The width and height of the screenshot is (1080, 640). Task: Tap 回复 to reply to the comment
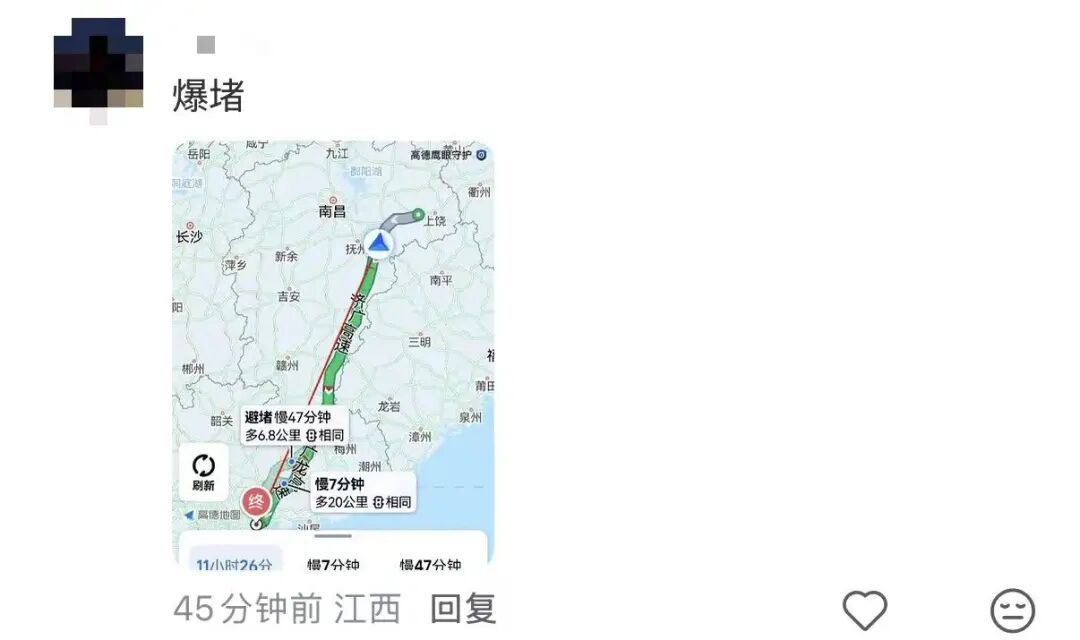(x=463, y=608)
